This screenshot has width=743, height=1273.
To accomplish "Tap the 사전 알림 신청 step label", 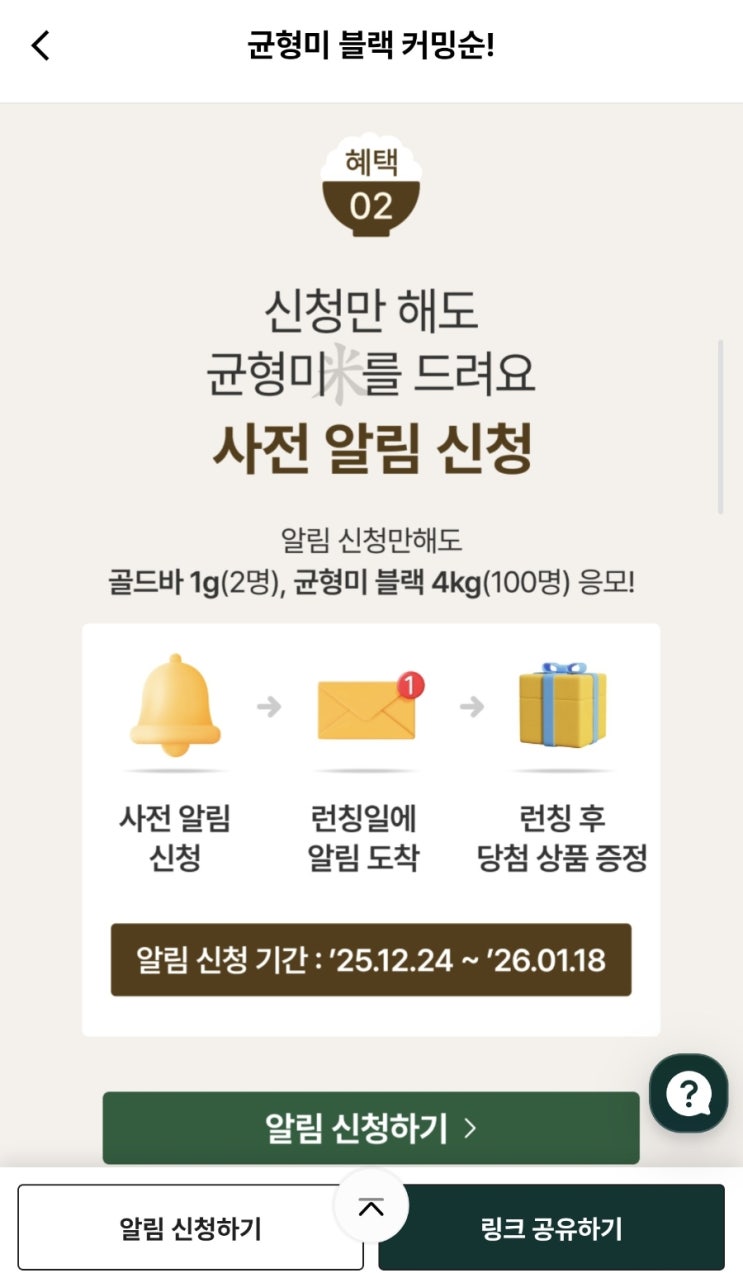I will (x=173, y=838).
